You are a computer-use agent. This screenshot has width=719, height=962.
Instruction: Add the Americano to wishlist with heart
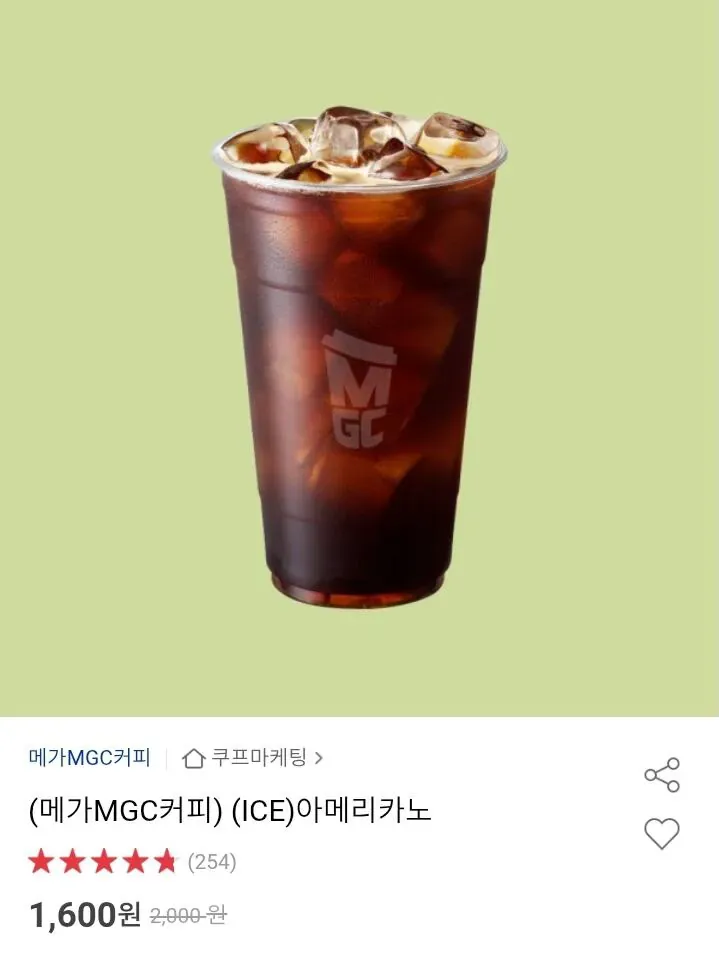661,833
